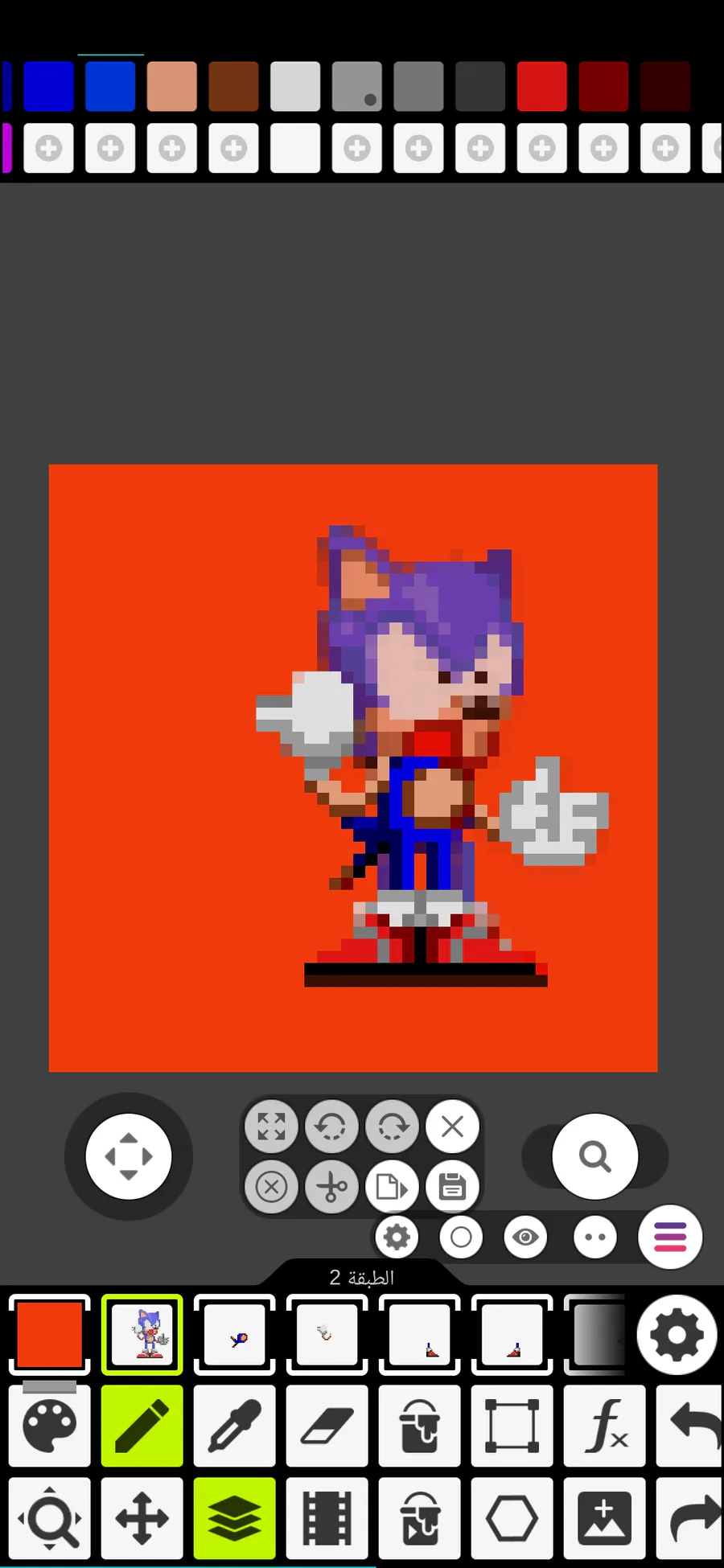Image resolution: width=724 pixels, height=1568 pixels.
Task: Redo the previous action
Action: pos(693,1518)
